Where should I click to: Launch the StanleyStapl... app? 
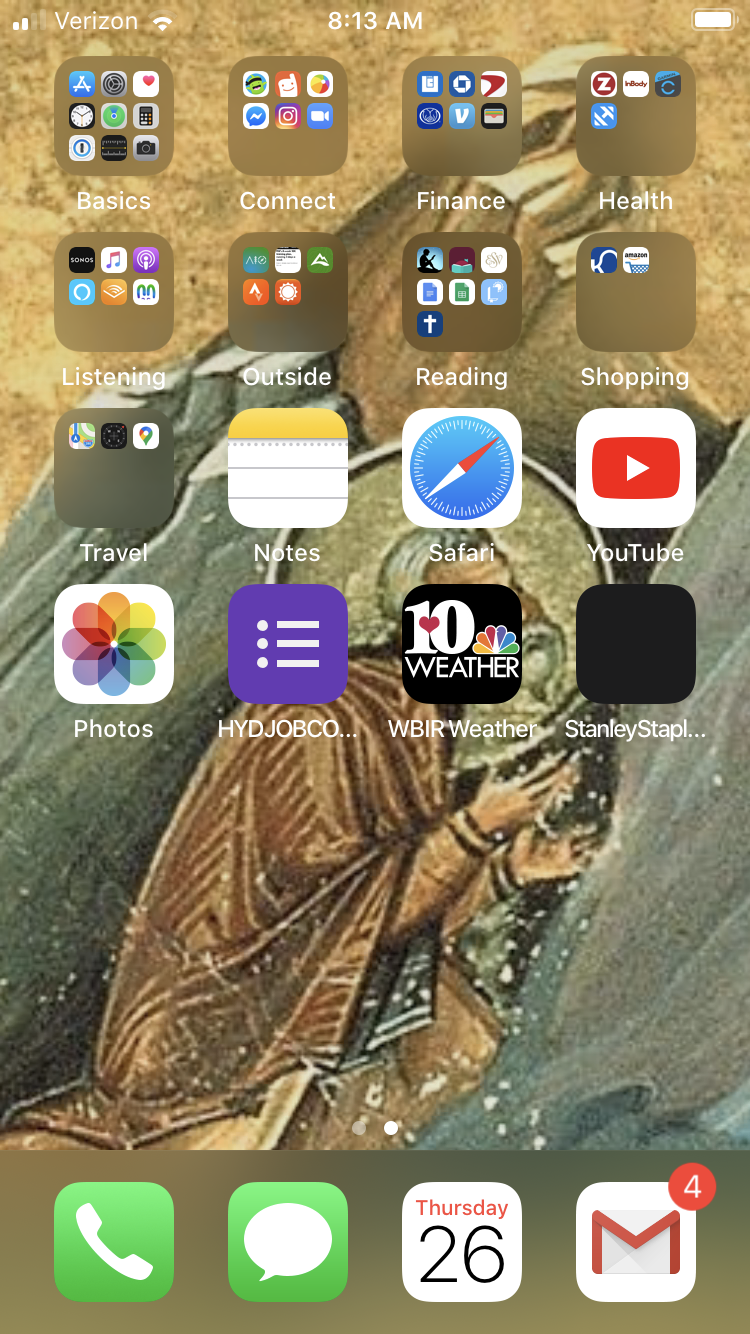coord(636,644)
